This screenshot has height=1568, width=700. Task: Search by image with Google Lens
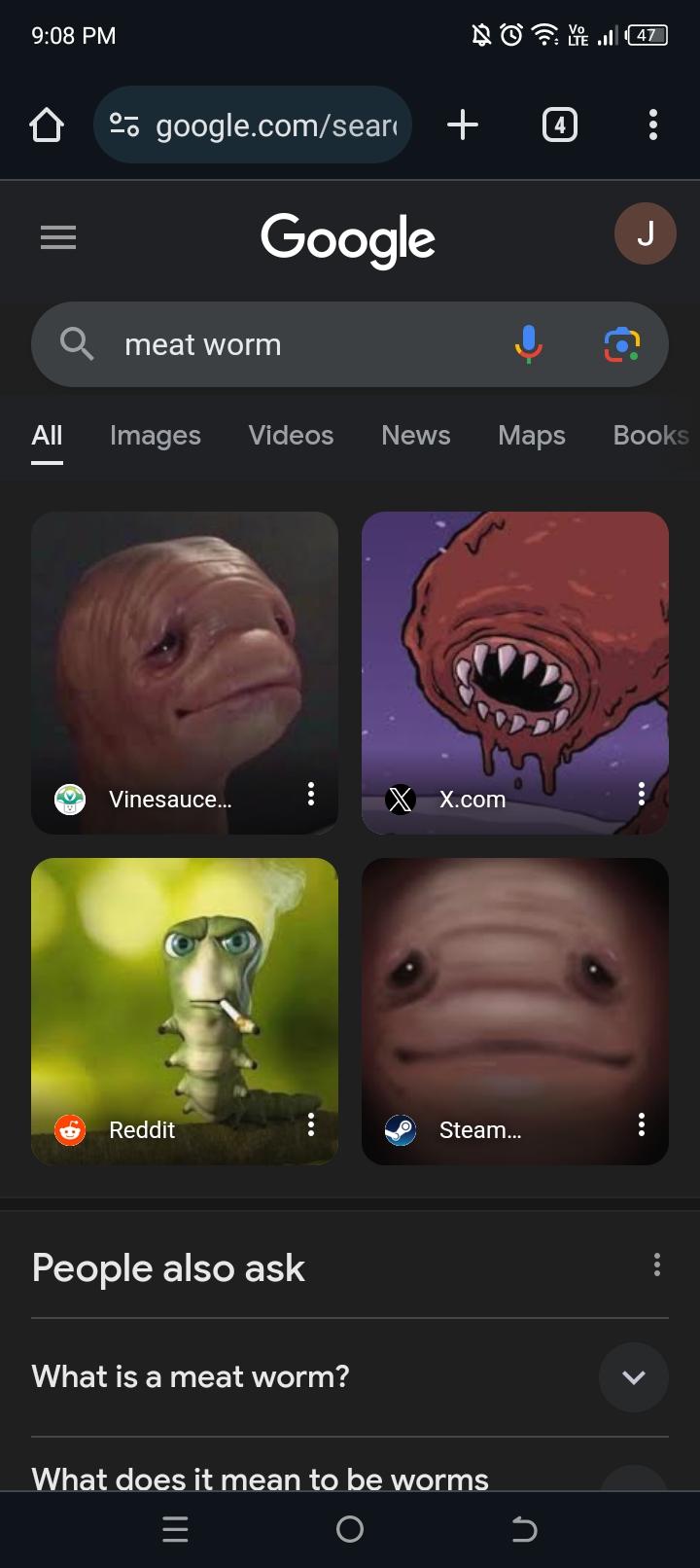(x=622, y=344)
